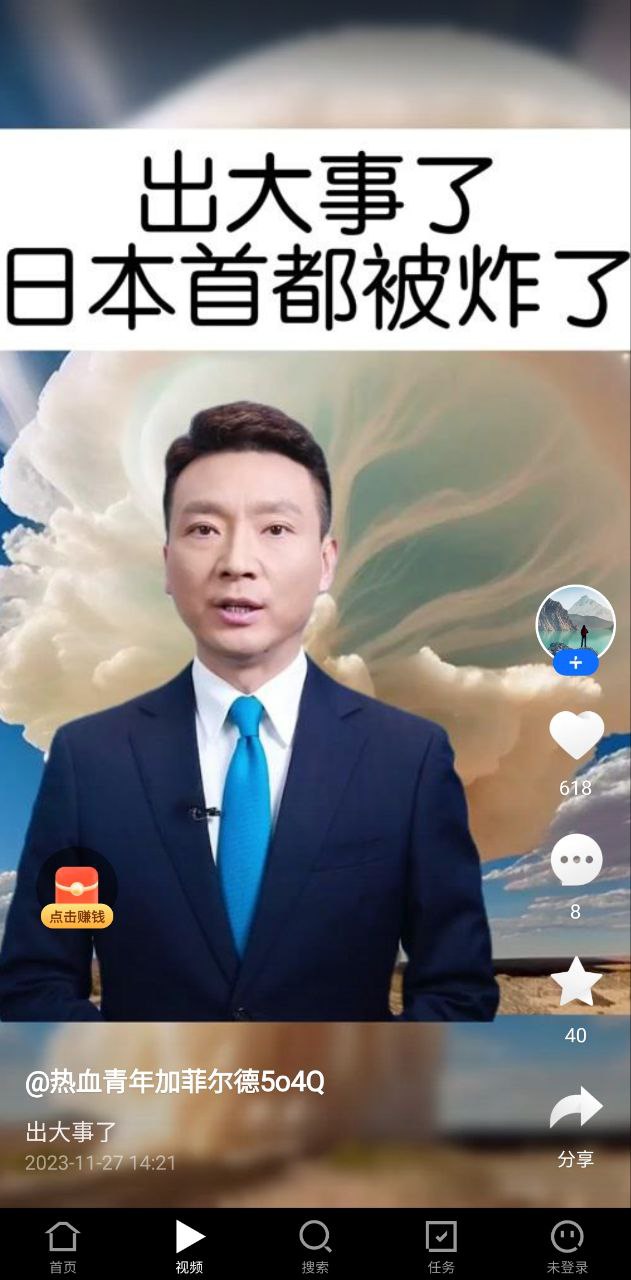The height and width of the screenshot is (1280, 631).
Task: Go to the 搜索 tab
Action: (x=315, y=1245)
